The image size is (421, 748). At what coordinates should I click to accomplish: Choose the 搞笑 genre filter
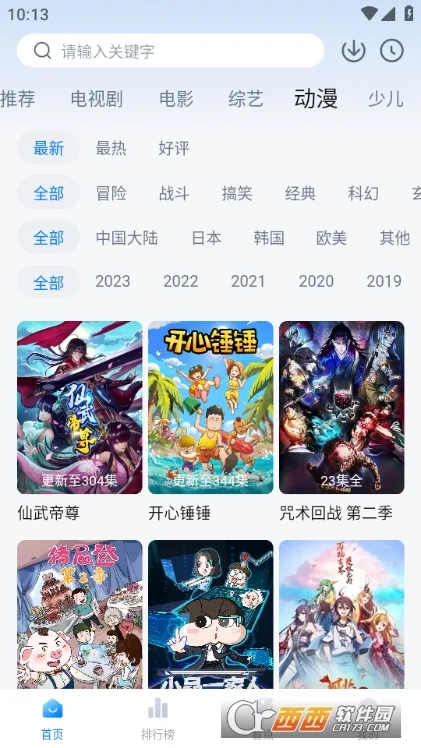[237, 193]
